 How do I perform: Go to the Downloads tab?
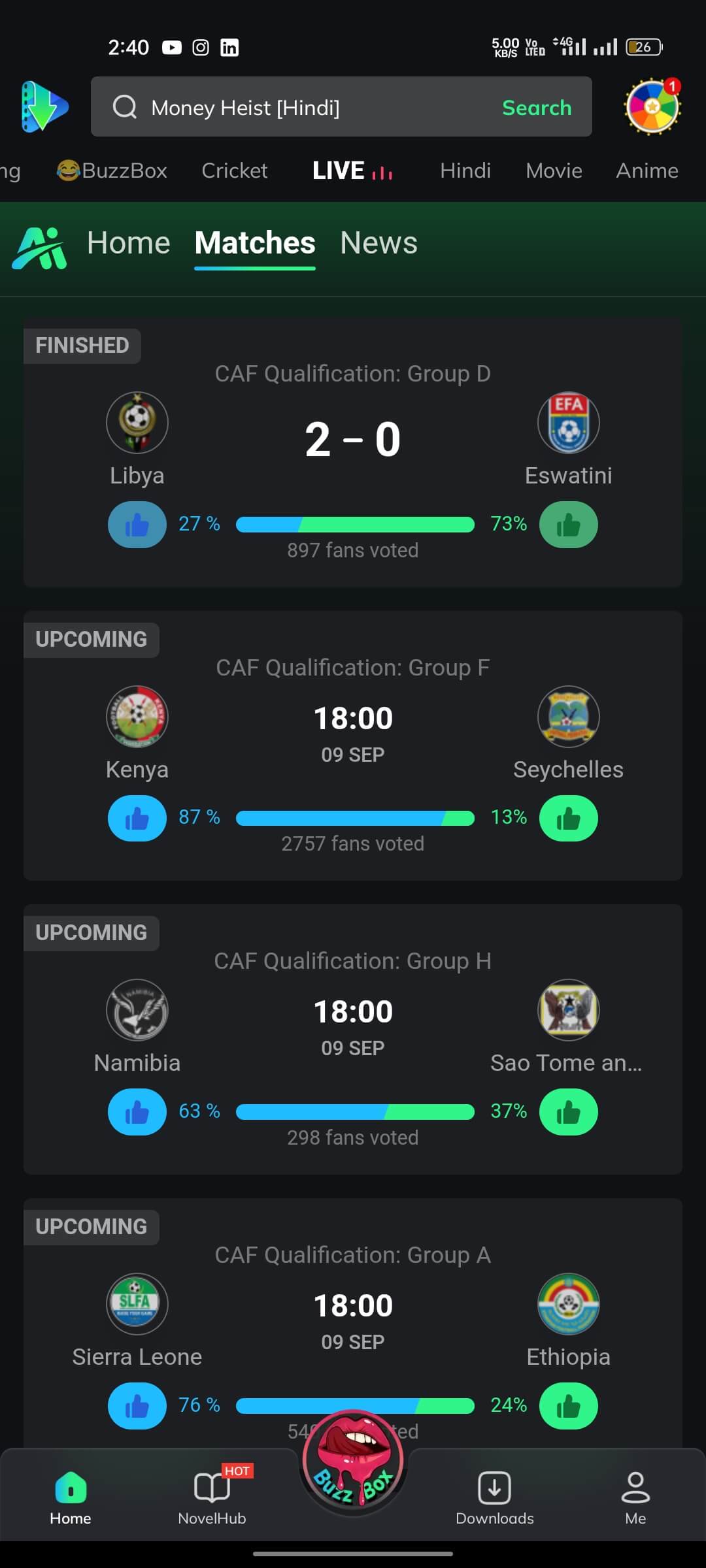[495, 1497]
